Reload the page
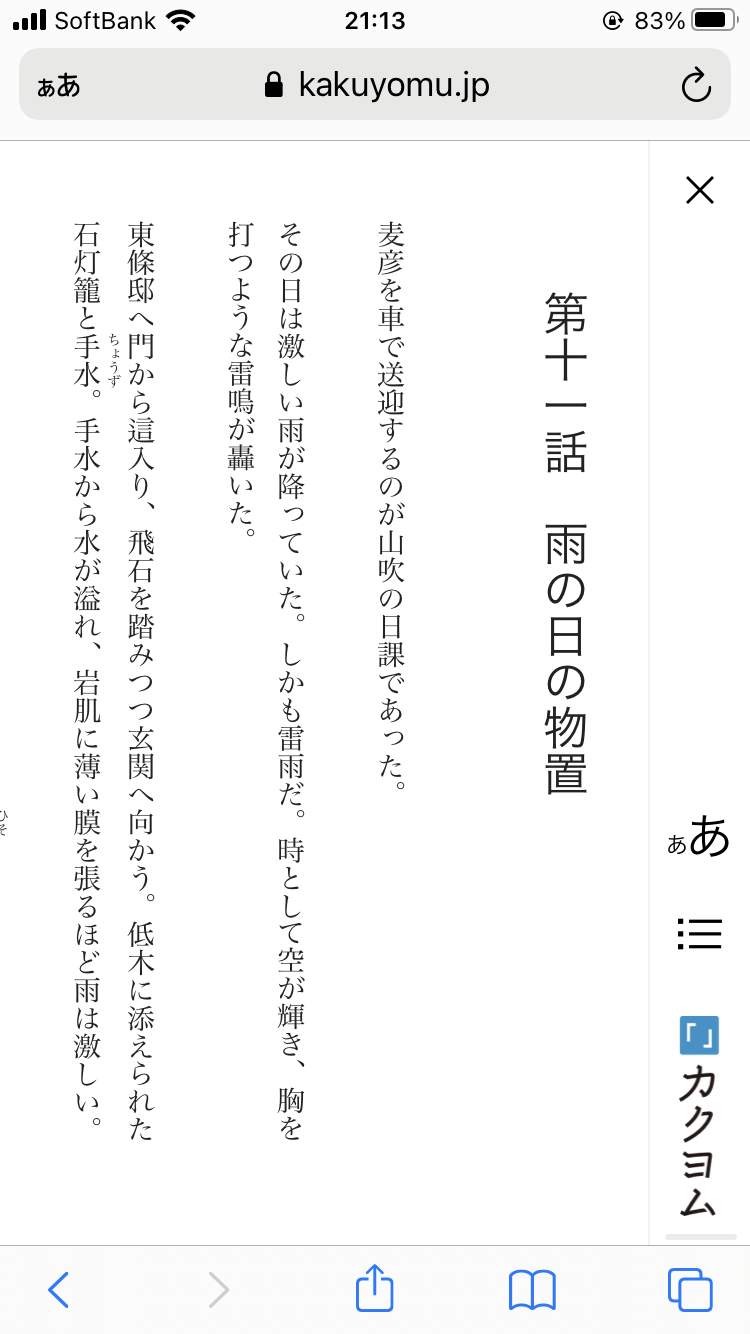The width and height of the screenshot is (750, 1334). (696, 86)
